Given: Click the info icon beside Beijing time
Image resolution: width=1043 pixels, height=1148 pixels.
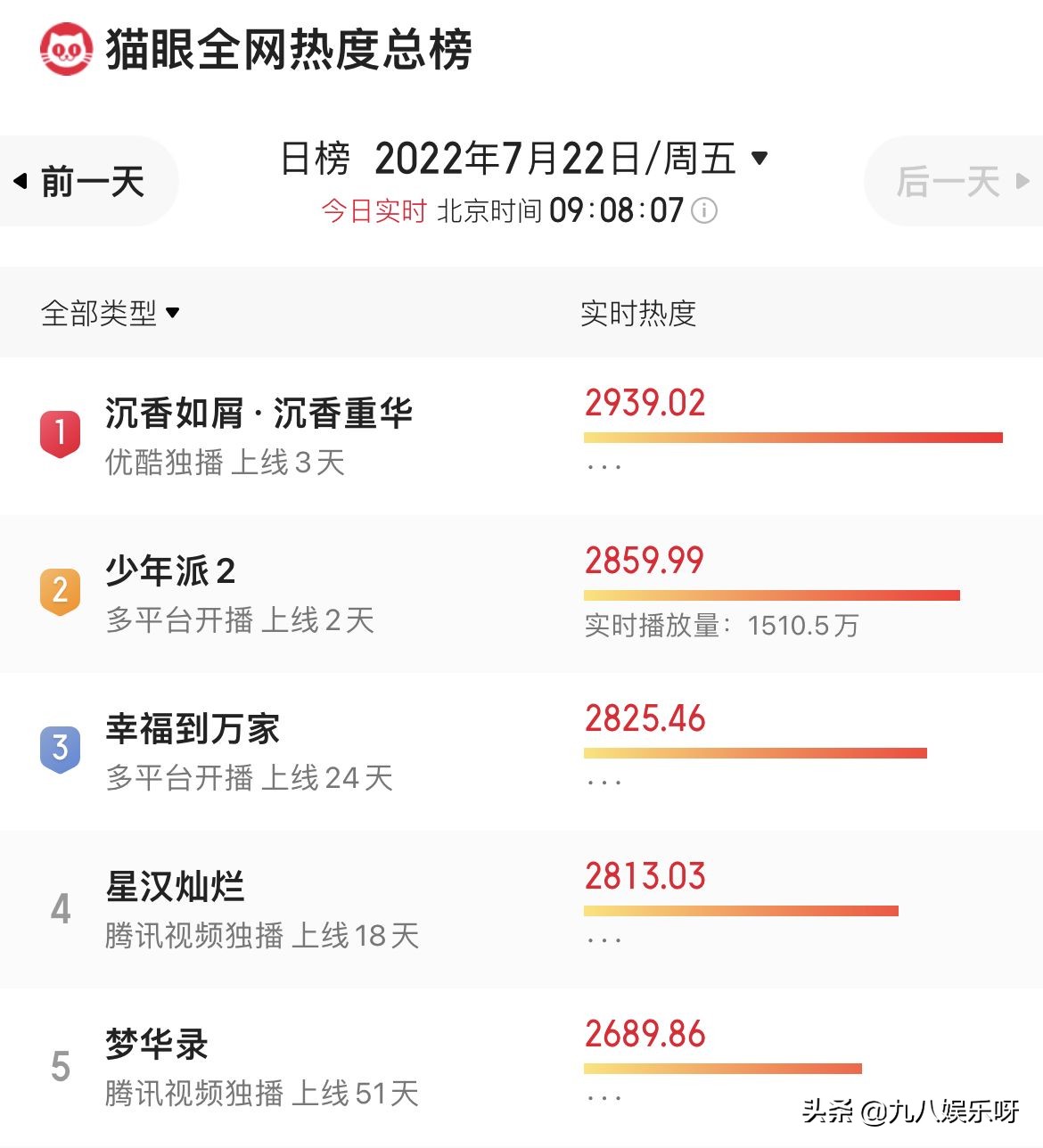Looking at the screenshot, I should click(x=704, y=211).
